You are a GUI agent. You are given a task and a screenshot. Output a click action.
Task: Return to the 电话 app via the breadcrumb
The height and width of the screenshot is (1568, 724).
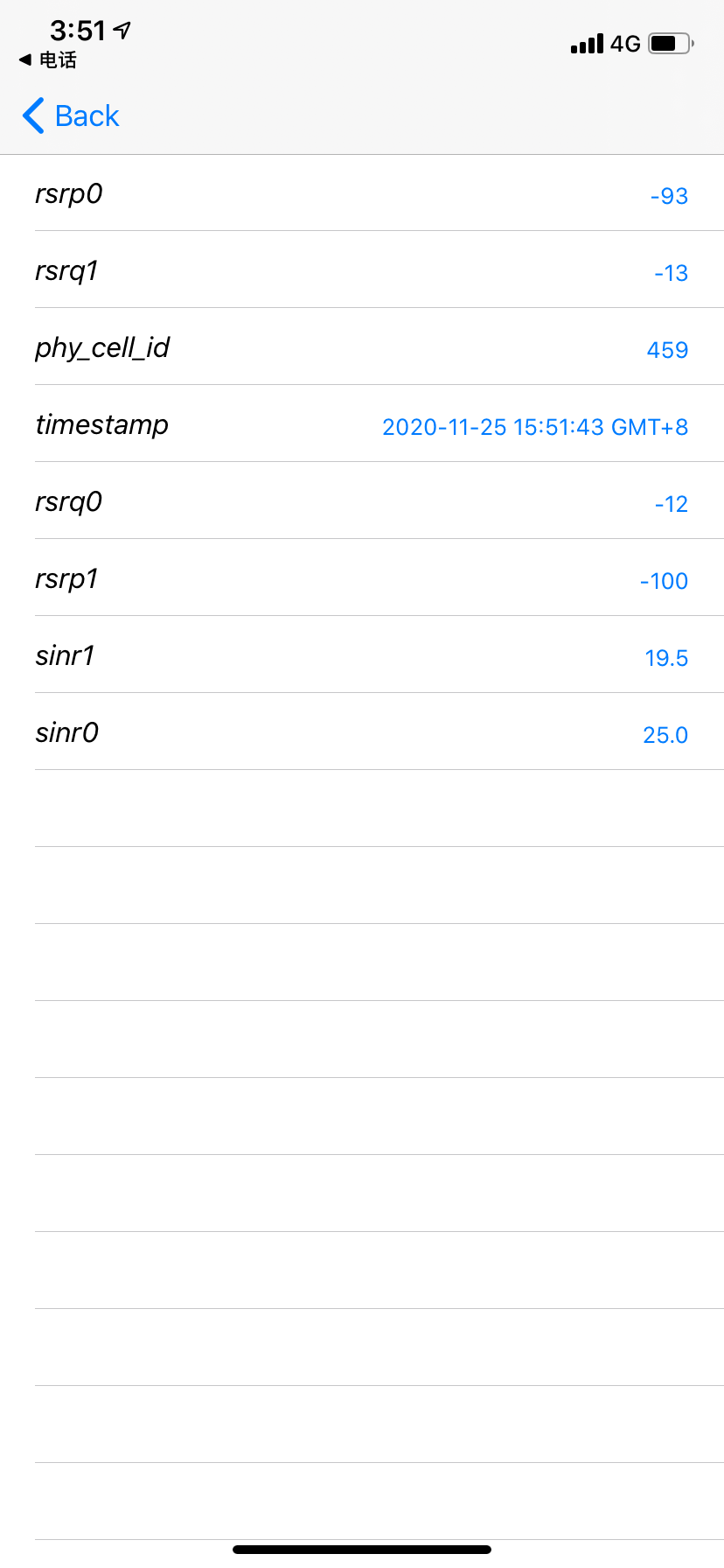coord(48,59)
